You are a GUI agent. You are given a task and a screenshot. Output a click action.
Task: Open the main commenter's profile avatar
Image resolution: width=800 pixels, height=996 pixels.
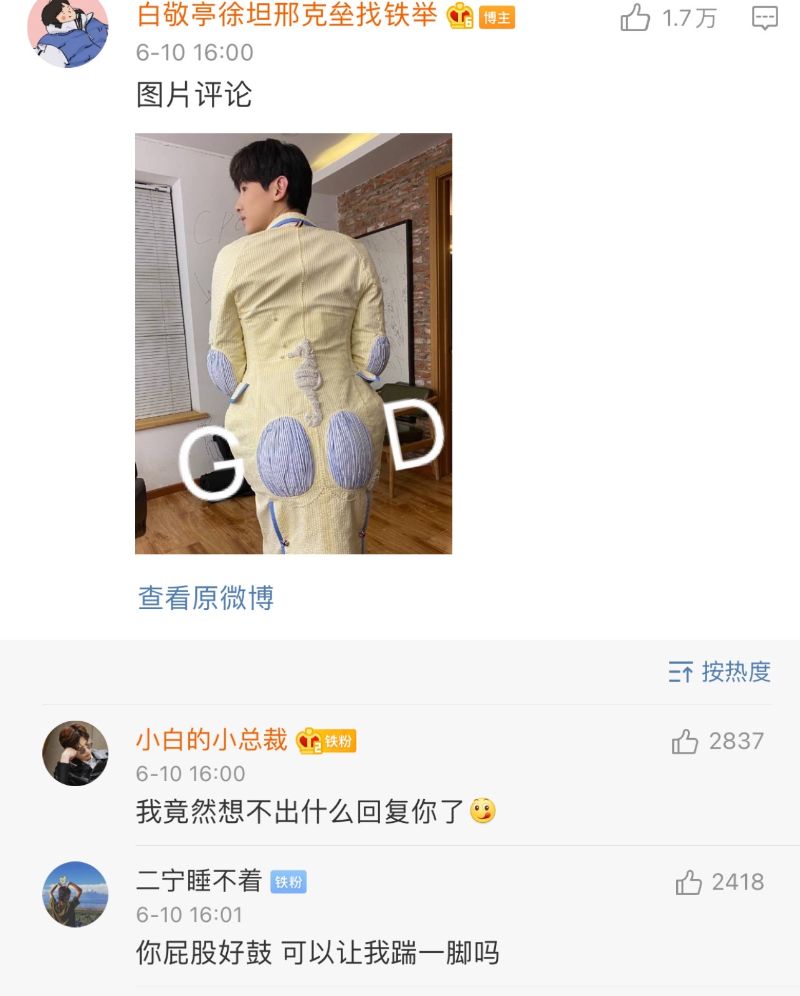[68, 30]
